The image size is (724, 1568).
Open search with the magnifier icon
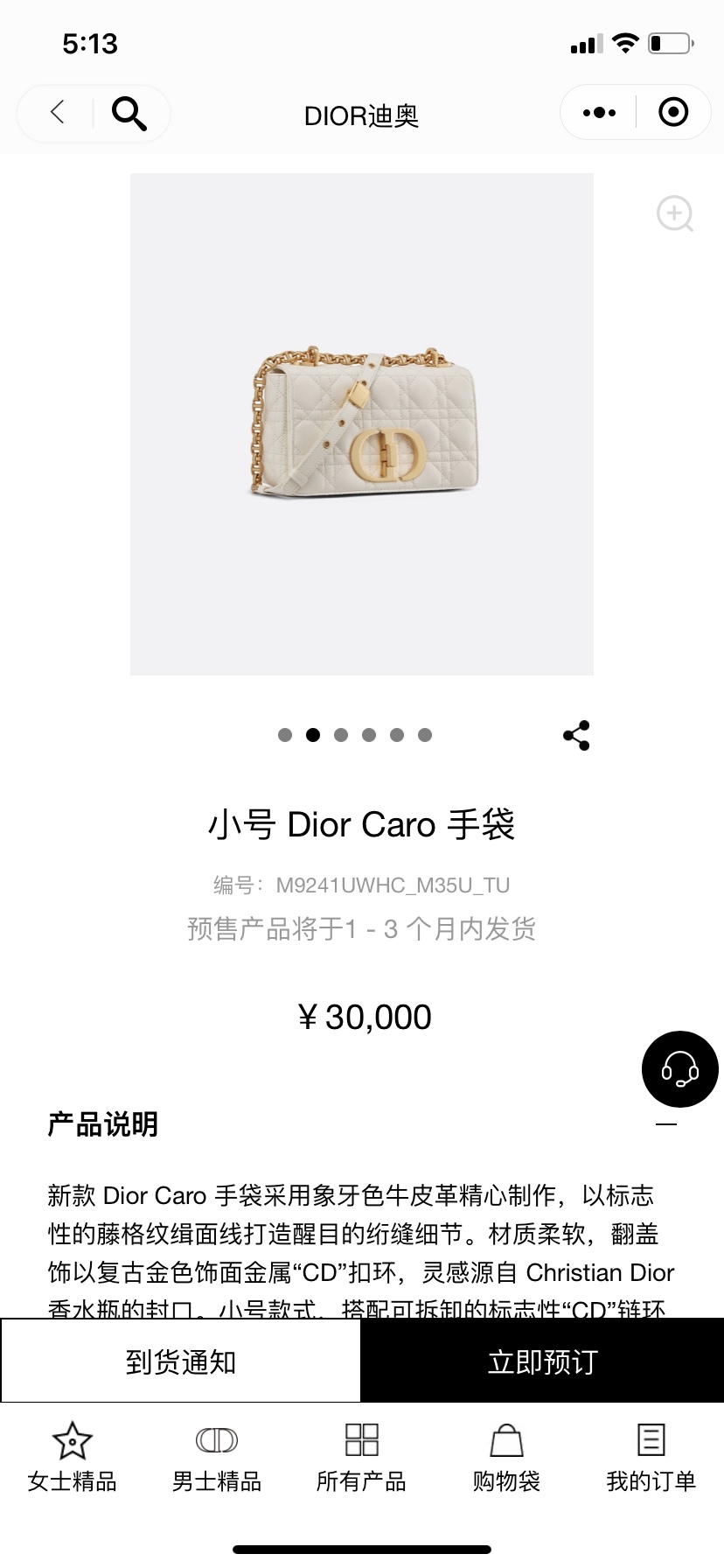pyautogui.click(x=129, y=113)
